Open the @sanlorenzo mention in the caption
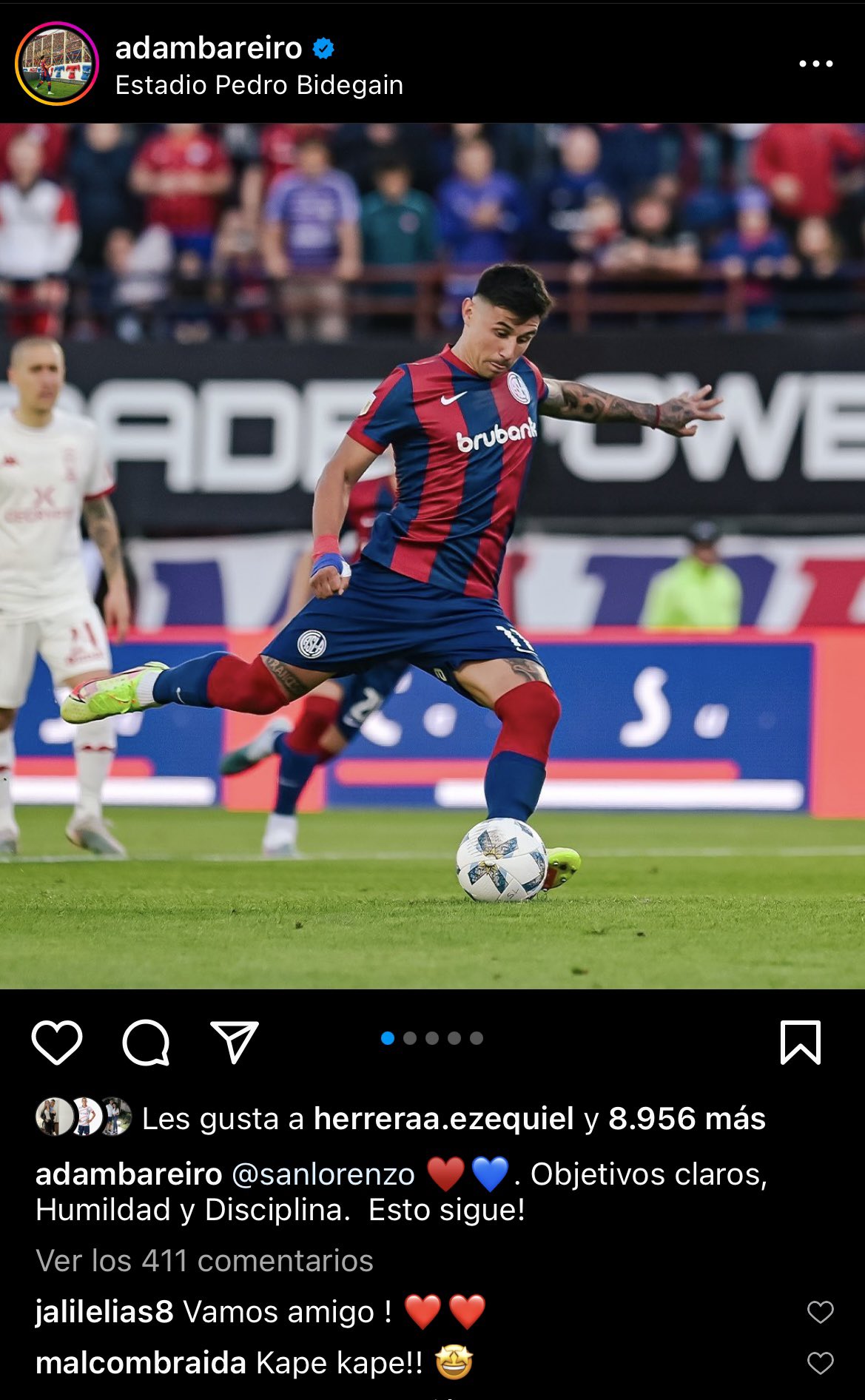Screen dimensions: 865x1400 tap(323, 1174)
